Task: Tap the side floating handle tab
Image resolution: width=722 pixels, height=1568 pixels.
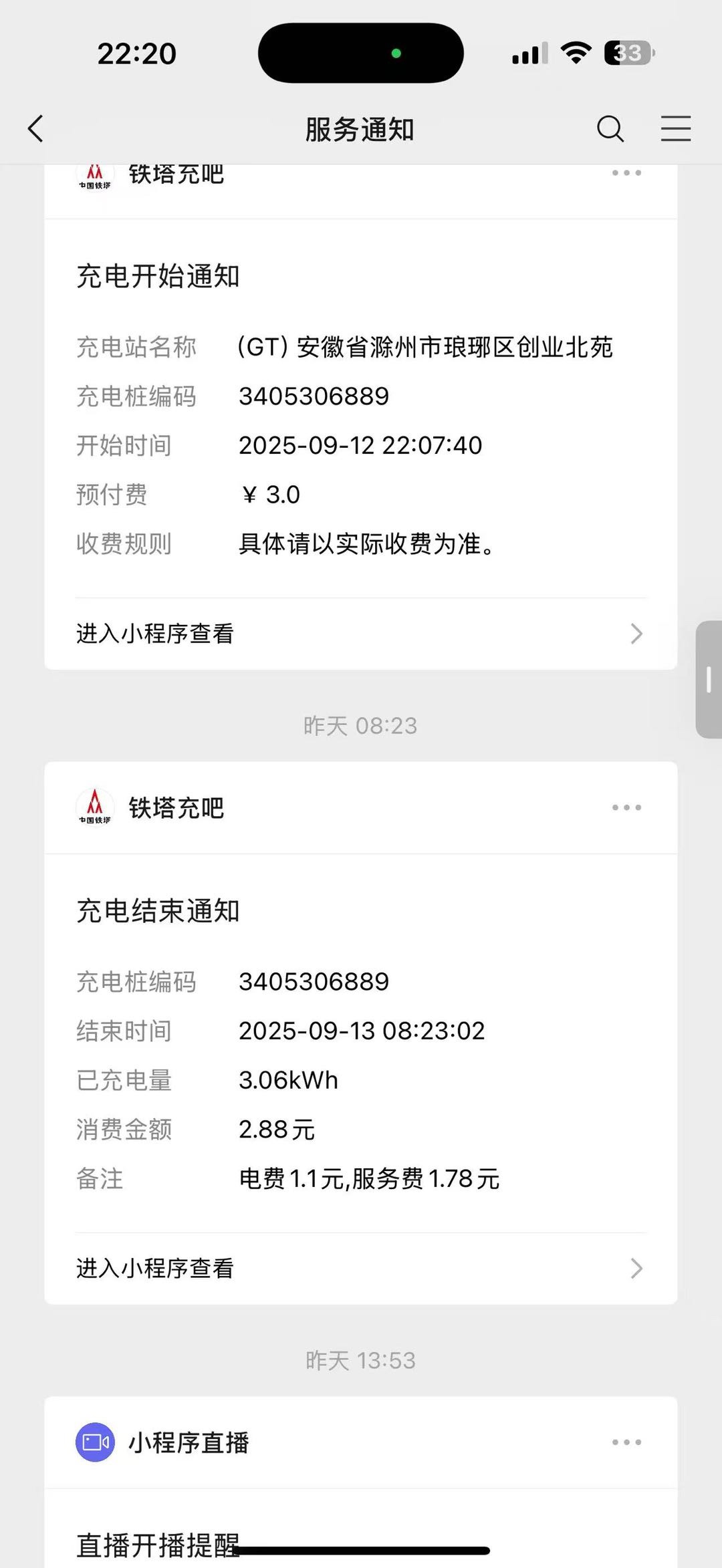Action: click(709, 680)
